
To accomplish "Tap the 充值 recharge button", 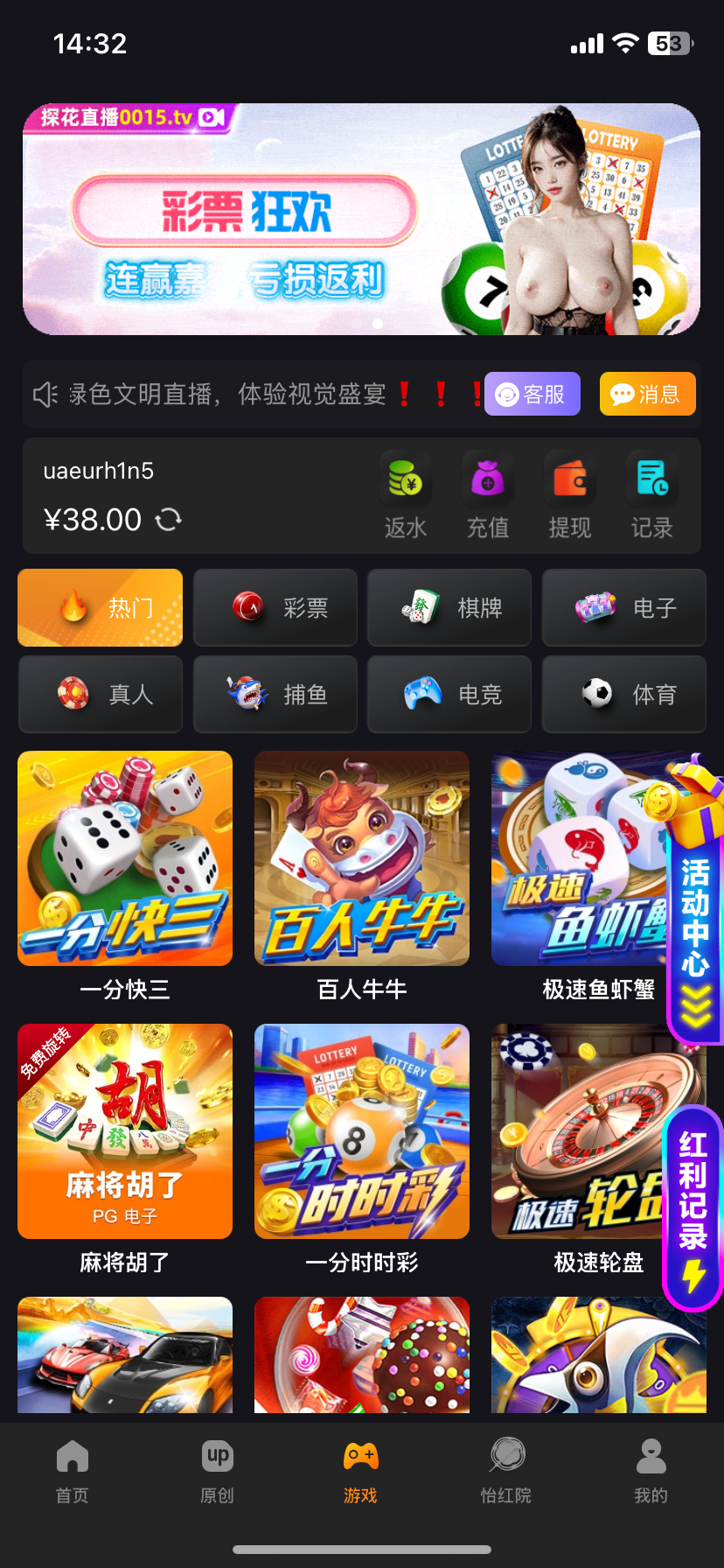I will 488,496.
